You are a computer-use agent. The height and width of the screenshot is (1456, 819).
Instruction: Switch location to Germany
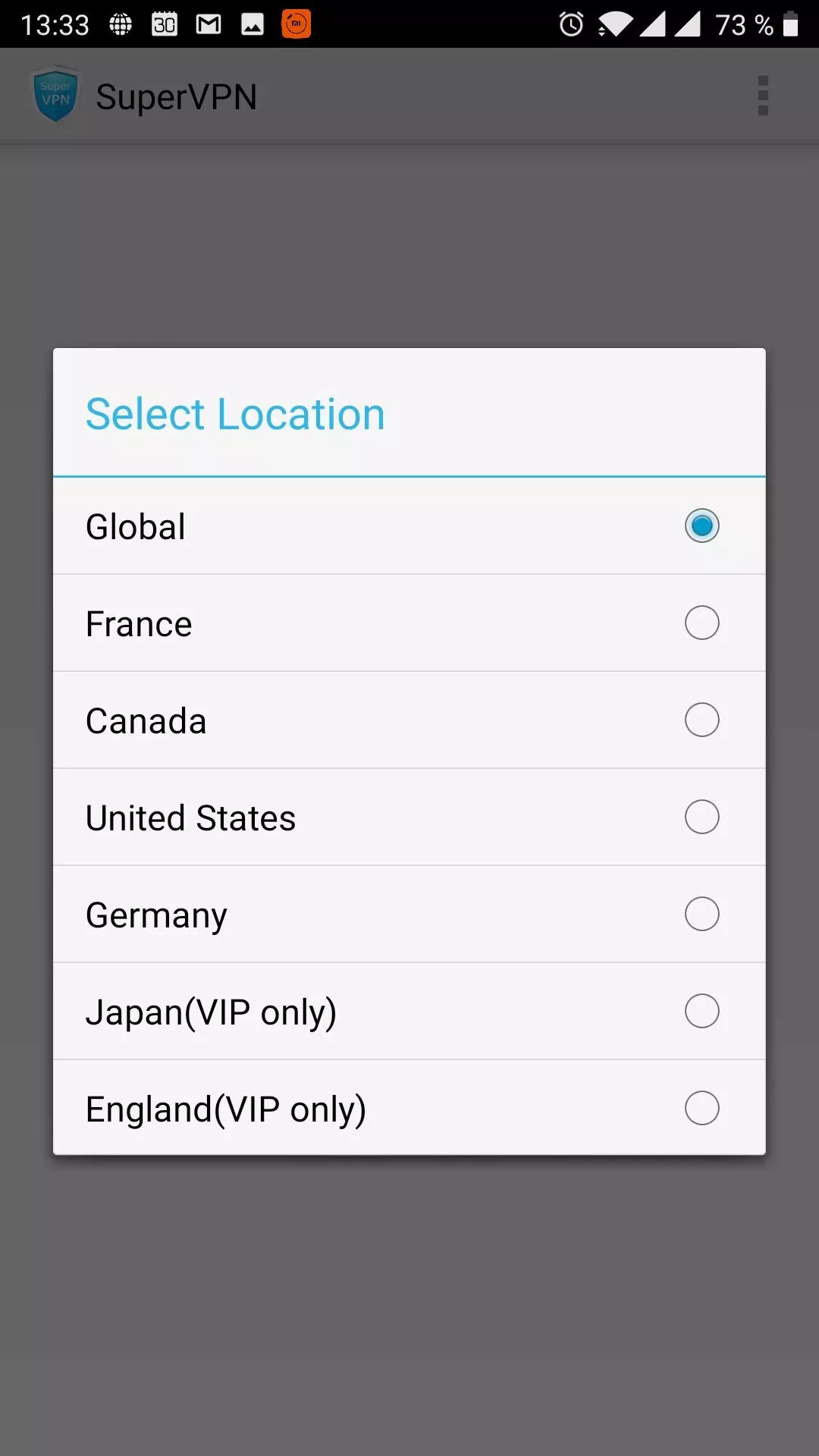pos(409,914)
